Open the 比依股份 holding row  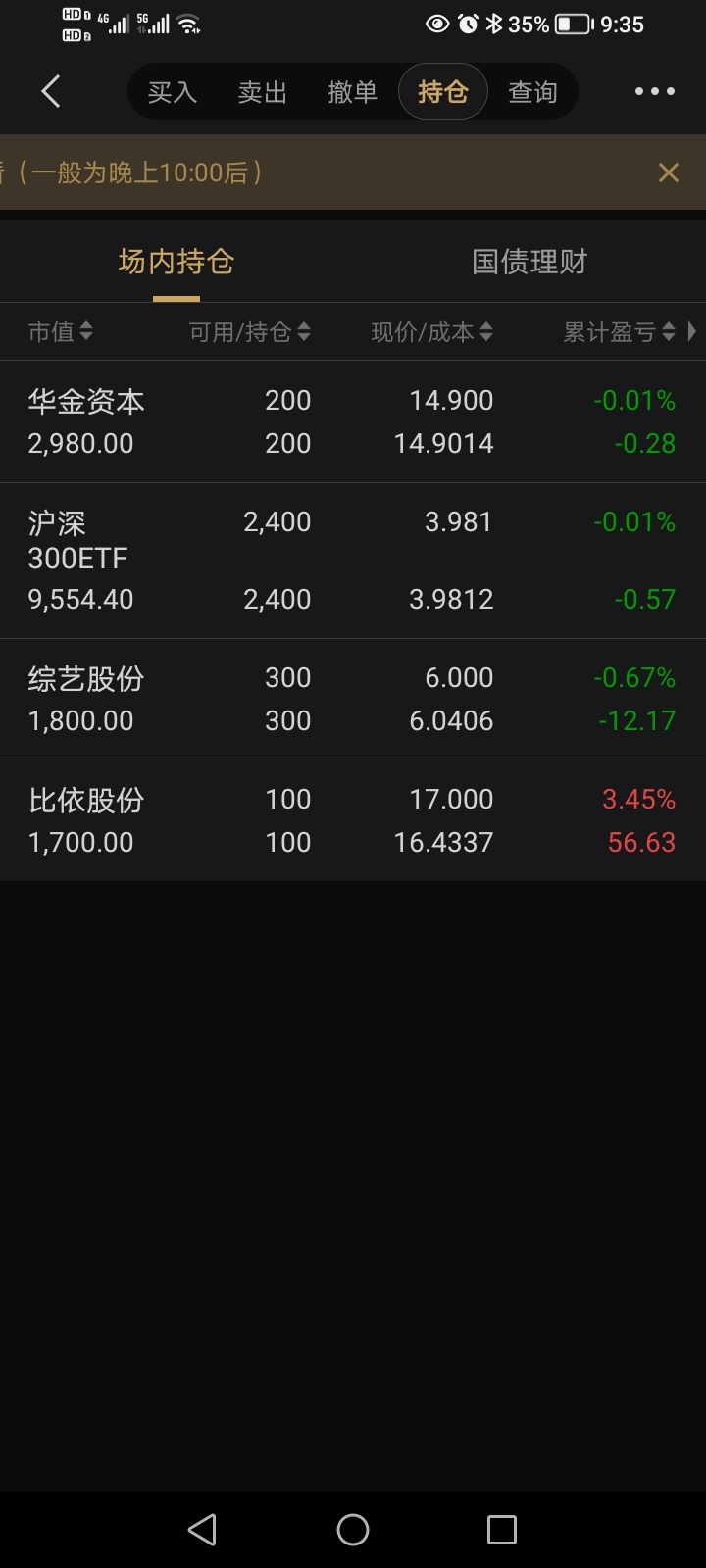click(x=353, y=820)
